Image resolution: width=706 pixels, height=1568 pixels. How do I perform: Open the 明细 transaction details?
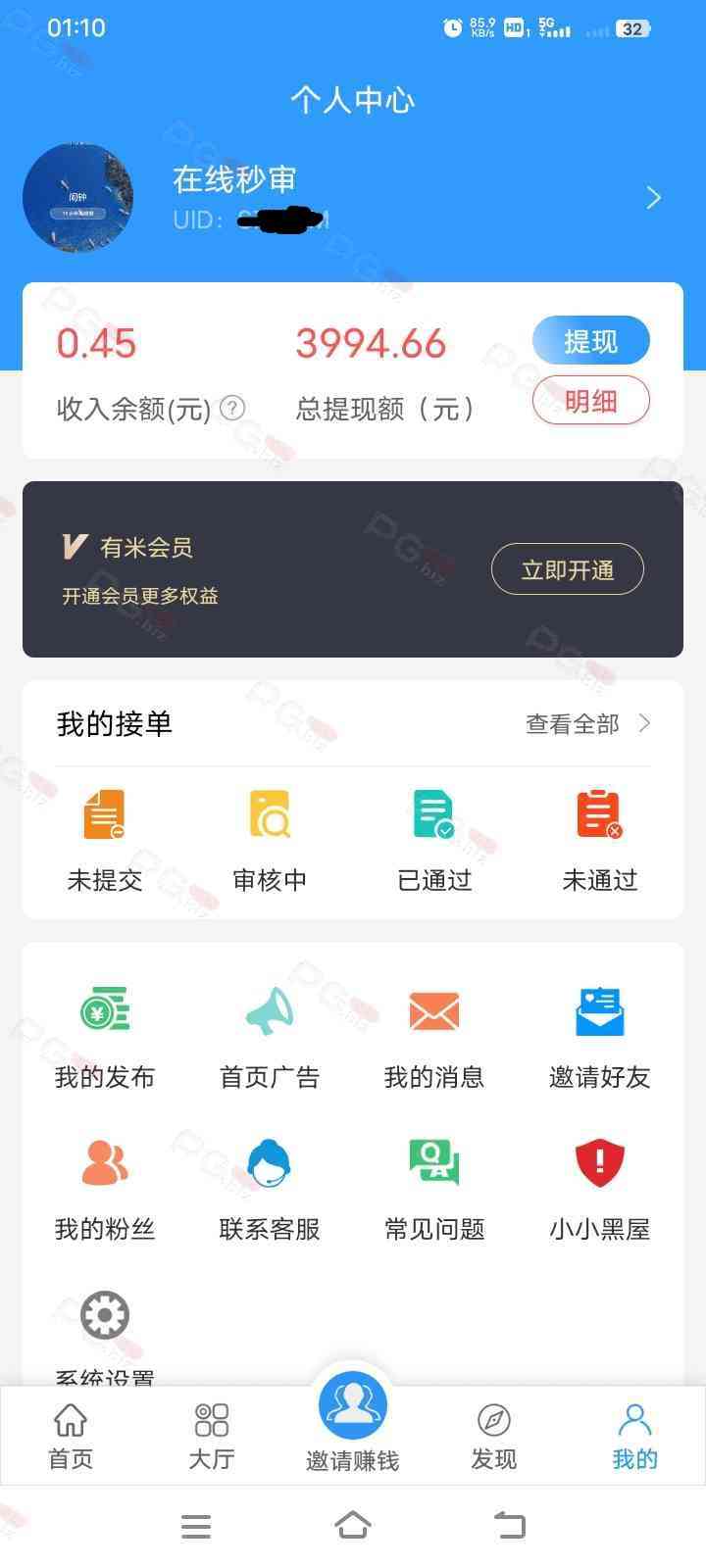tap(590, 401)
